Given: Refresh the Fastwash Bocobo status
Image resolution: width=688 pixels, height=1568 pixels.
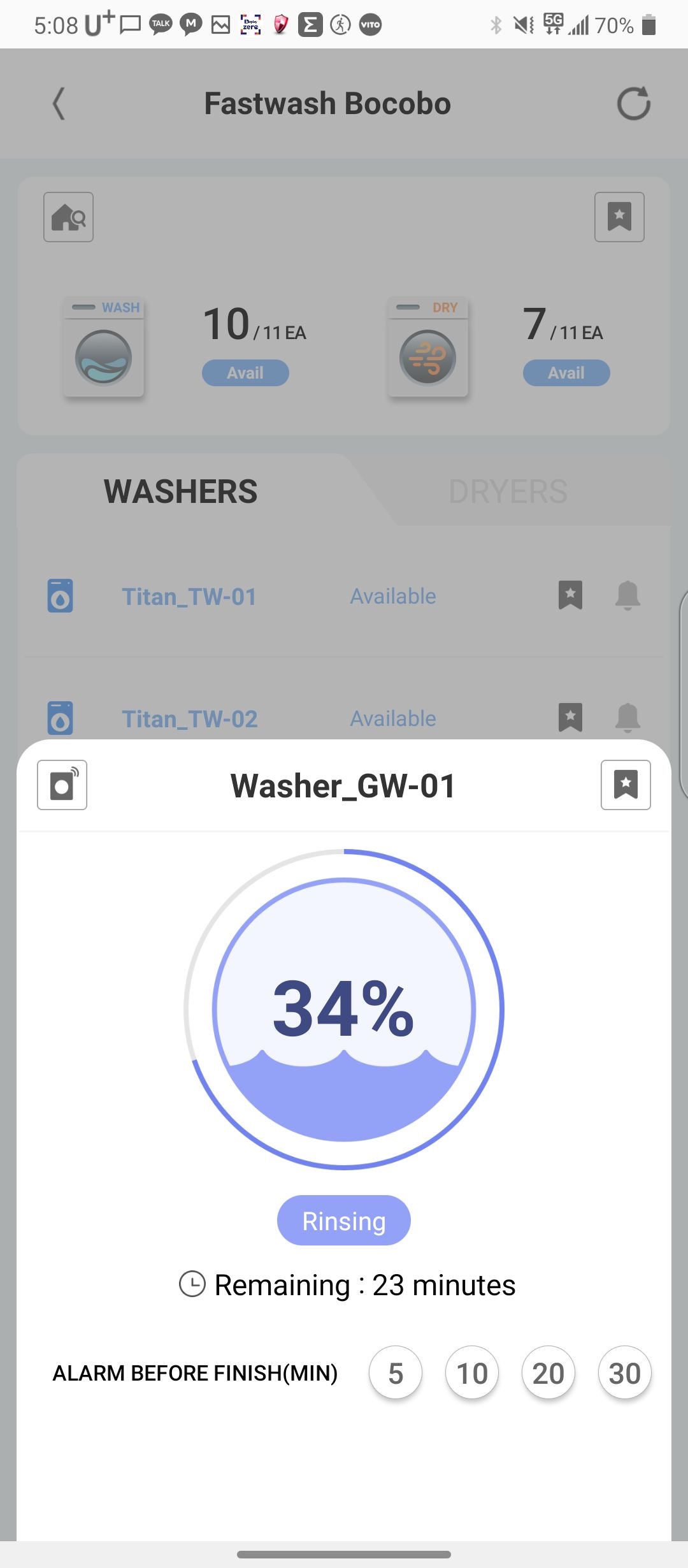Looking at the screenshot, I should coord(634,104).
